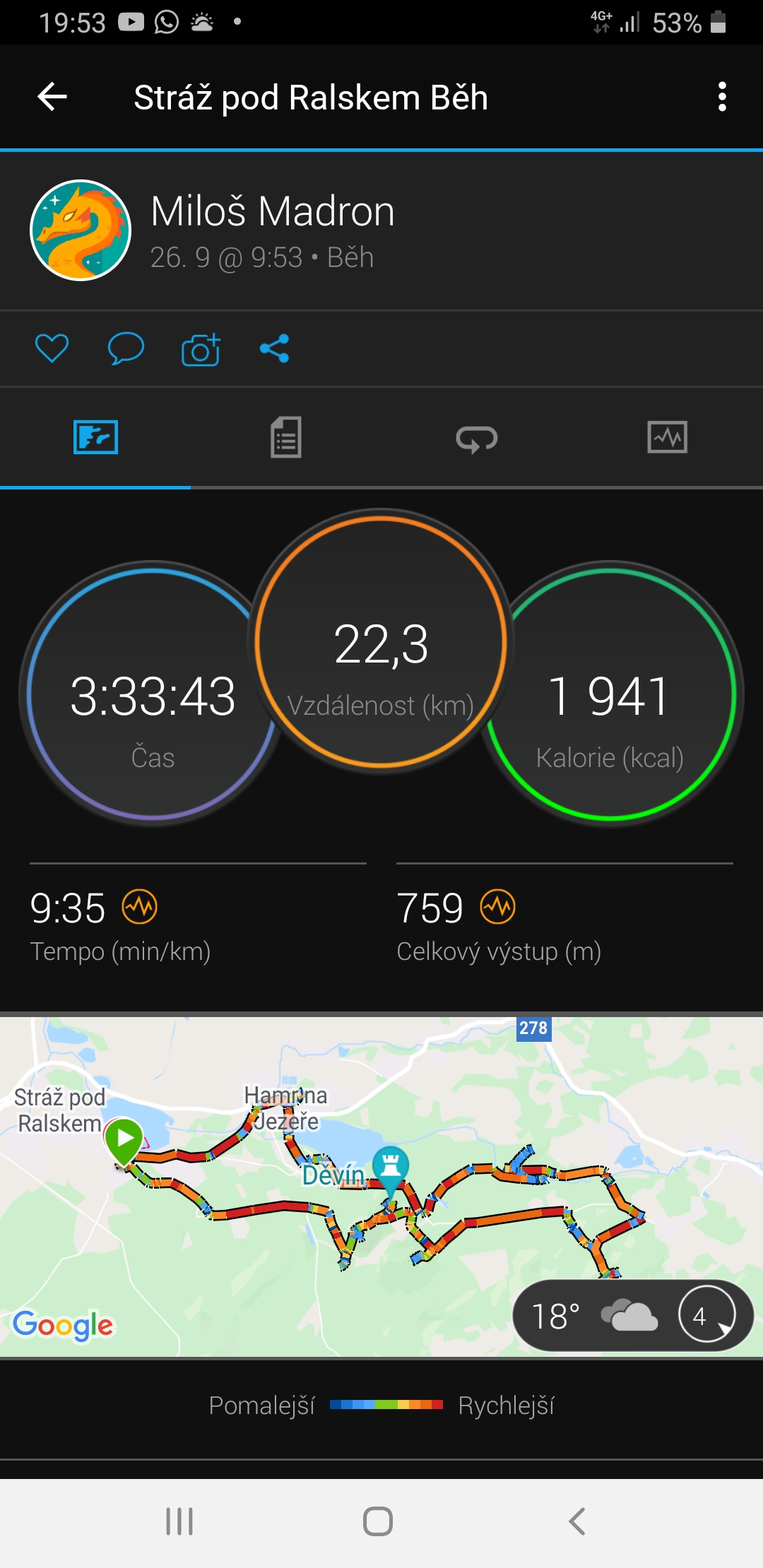Select the overview tab
Image resolution: width=763 pixels, height=1568 pixels.
pyautogui.click(x=95, y=437)
